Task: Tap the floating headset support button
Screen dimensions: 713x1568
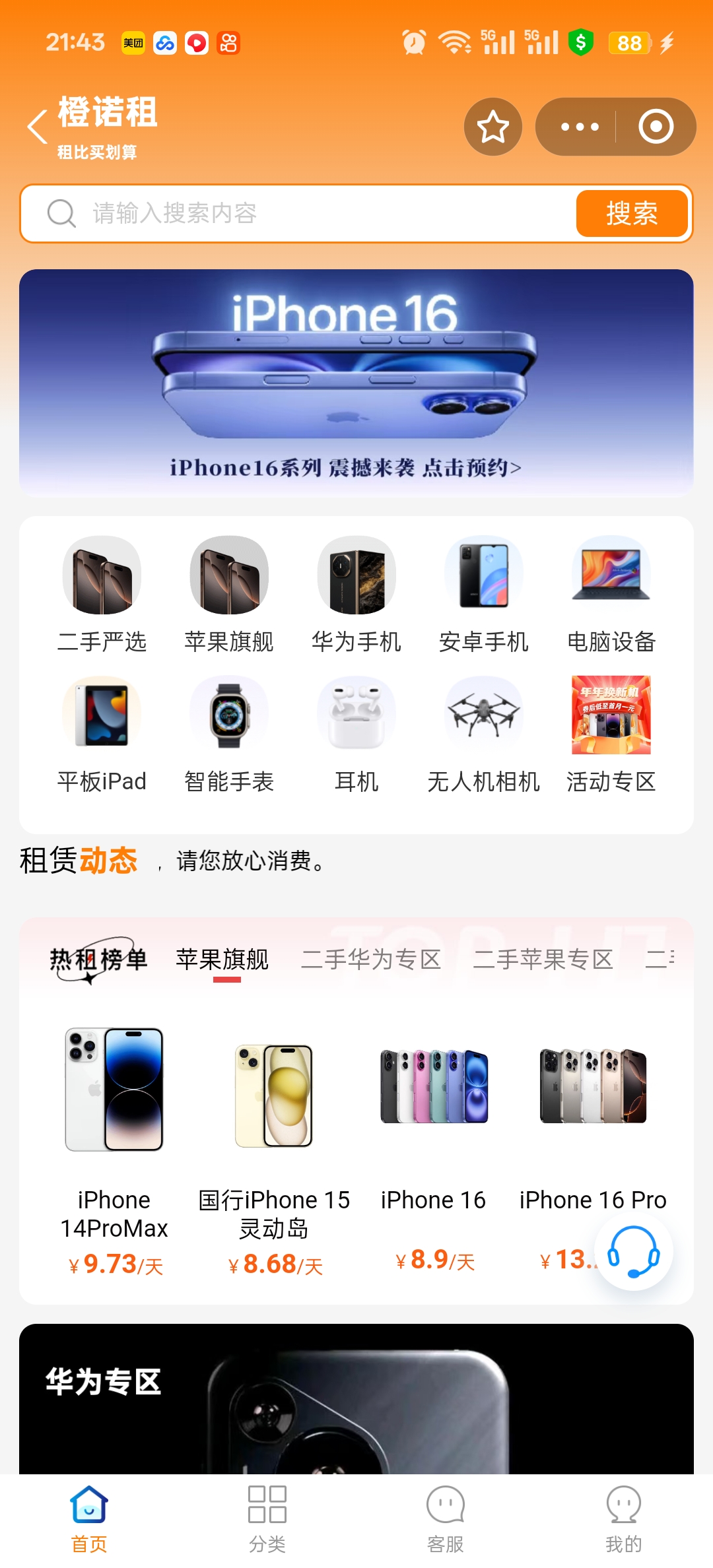Action: pyautogui.click(x=633, y=1251)
